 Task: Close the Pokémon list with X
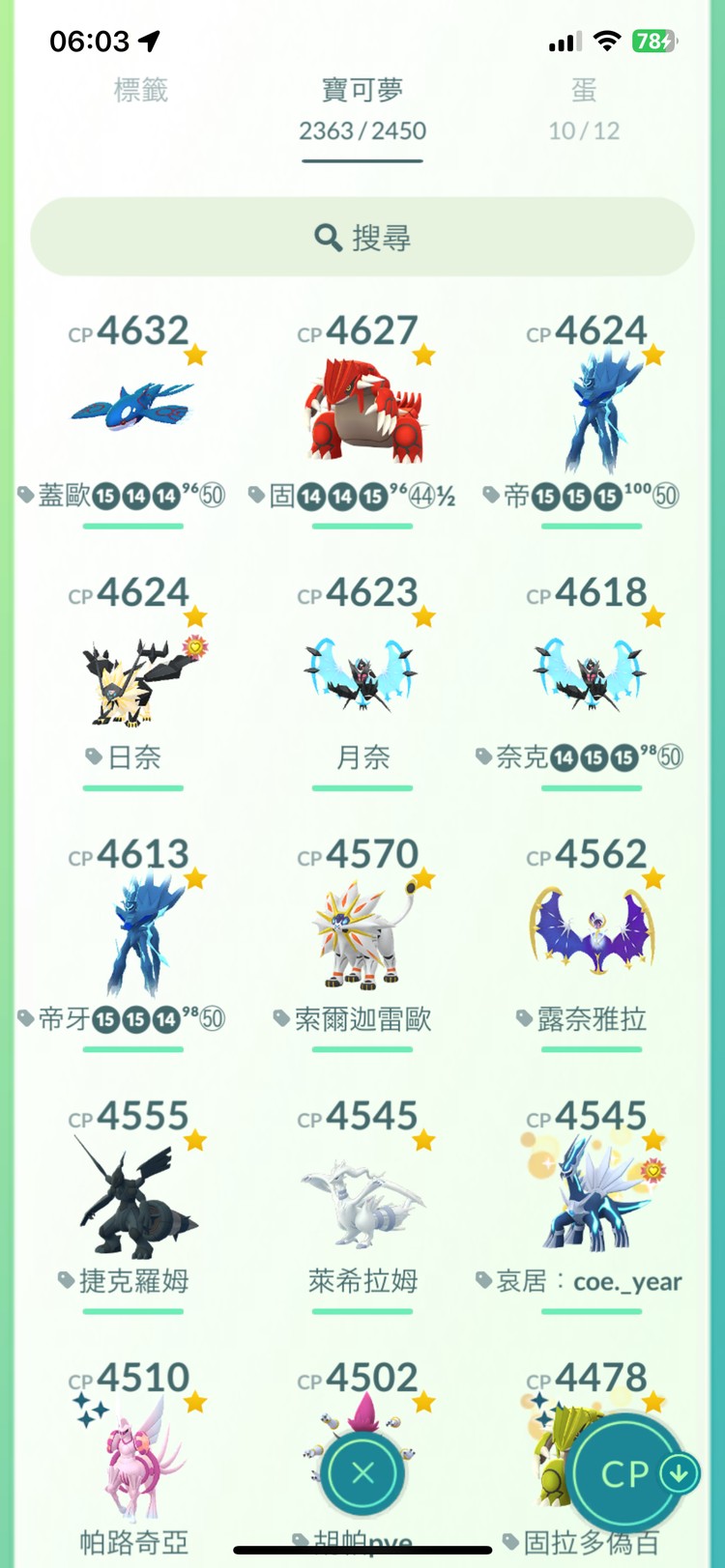click(x=362, y=1473)
